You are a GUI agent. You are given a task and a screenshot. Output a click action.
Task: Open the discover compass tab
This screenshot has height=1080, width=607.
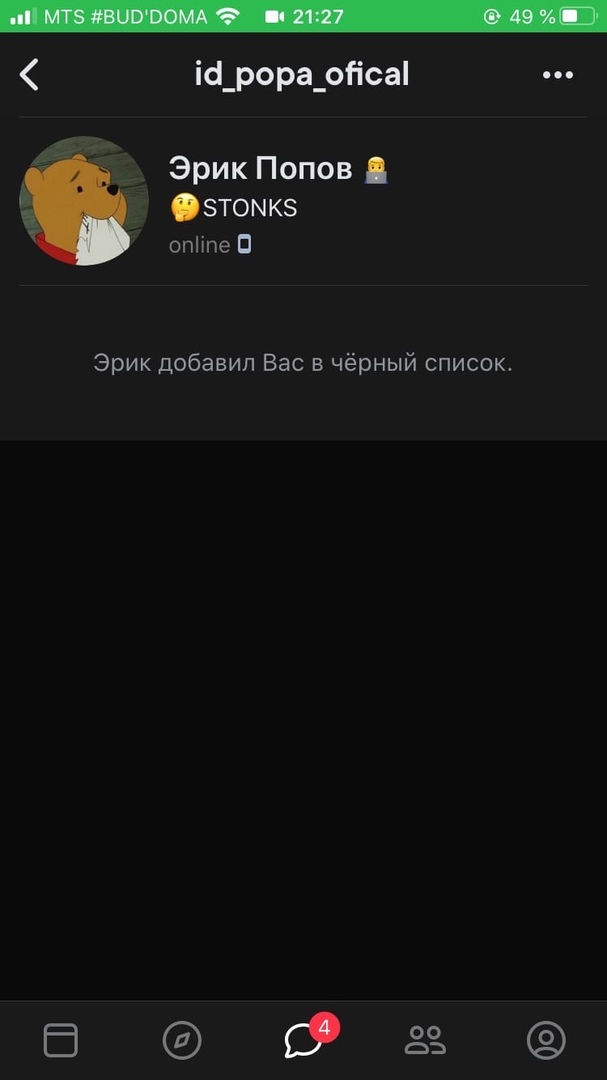[x=182, y=1041]
